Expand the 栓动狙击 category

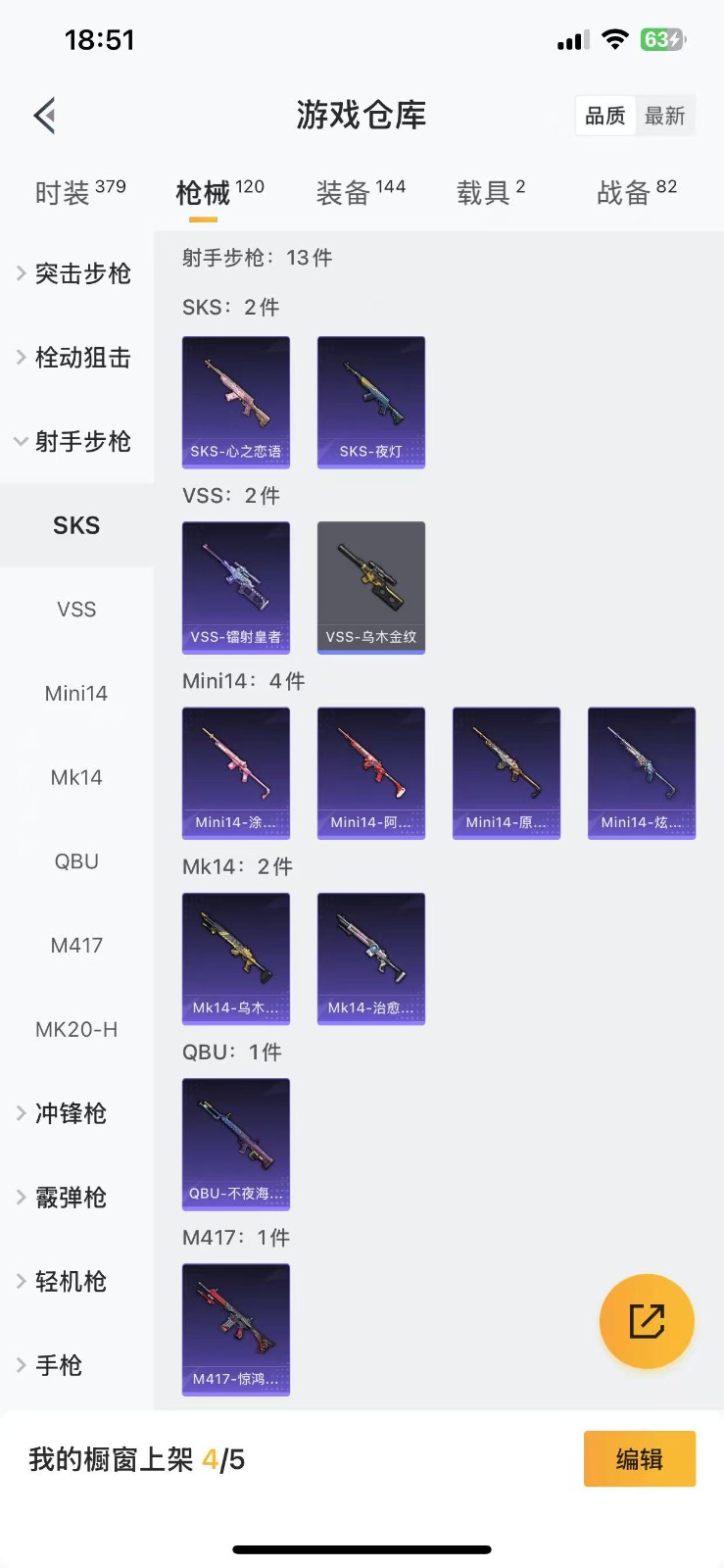point(74,358)
